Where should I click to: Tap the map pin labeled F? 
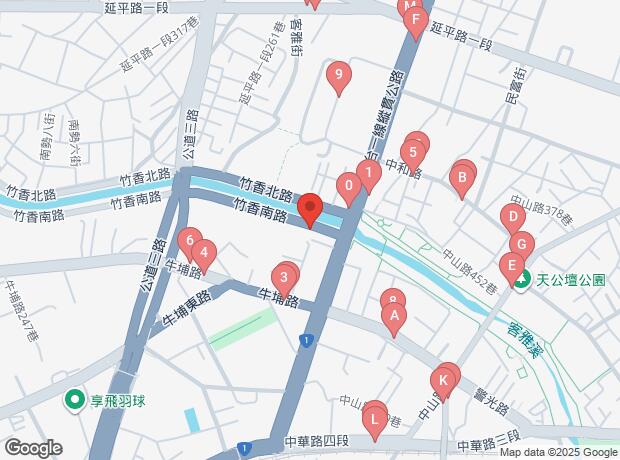[416, 21]
